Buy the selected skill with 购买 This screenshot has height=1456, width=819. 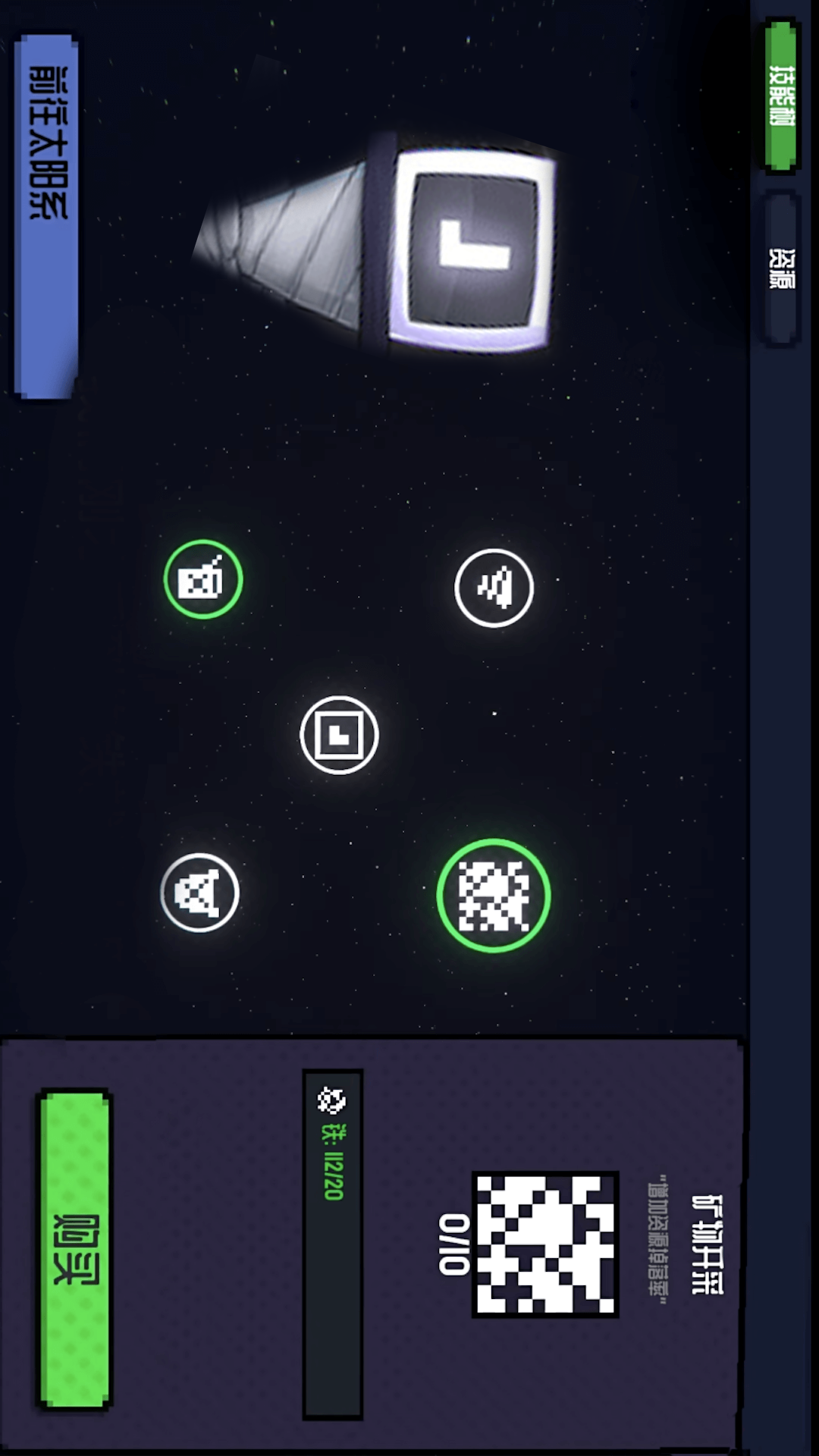[75, 1249]
